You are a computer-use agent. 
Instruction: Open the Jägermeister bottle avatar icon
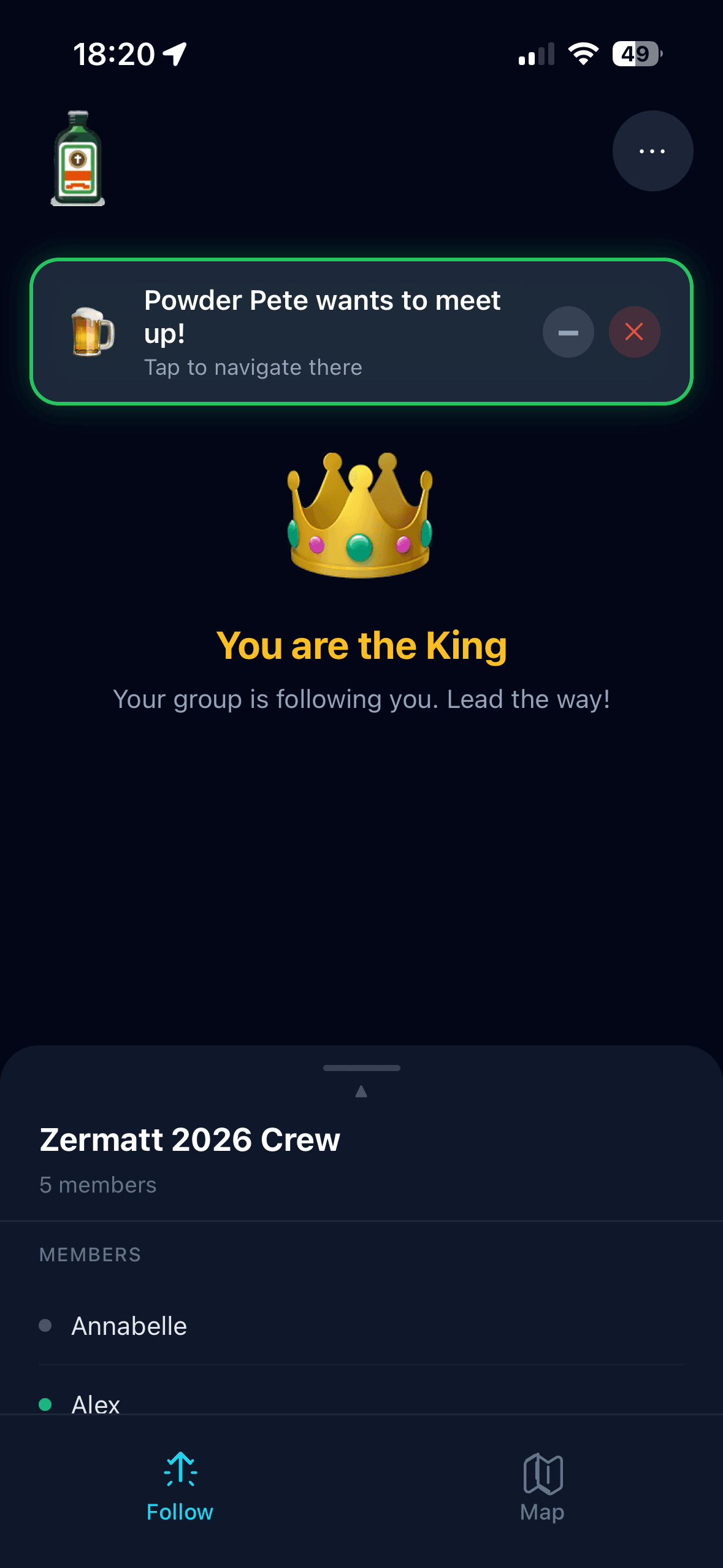[x=78, y=157]
